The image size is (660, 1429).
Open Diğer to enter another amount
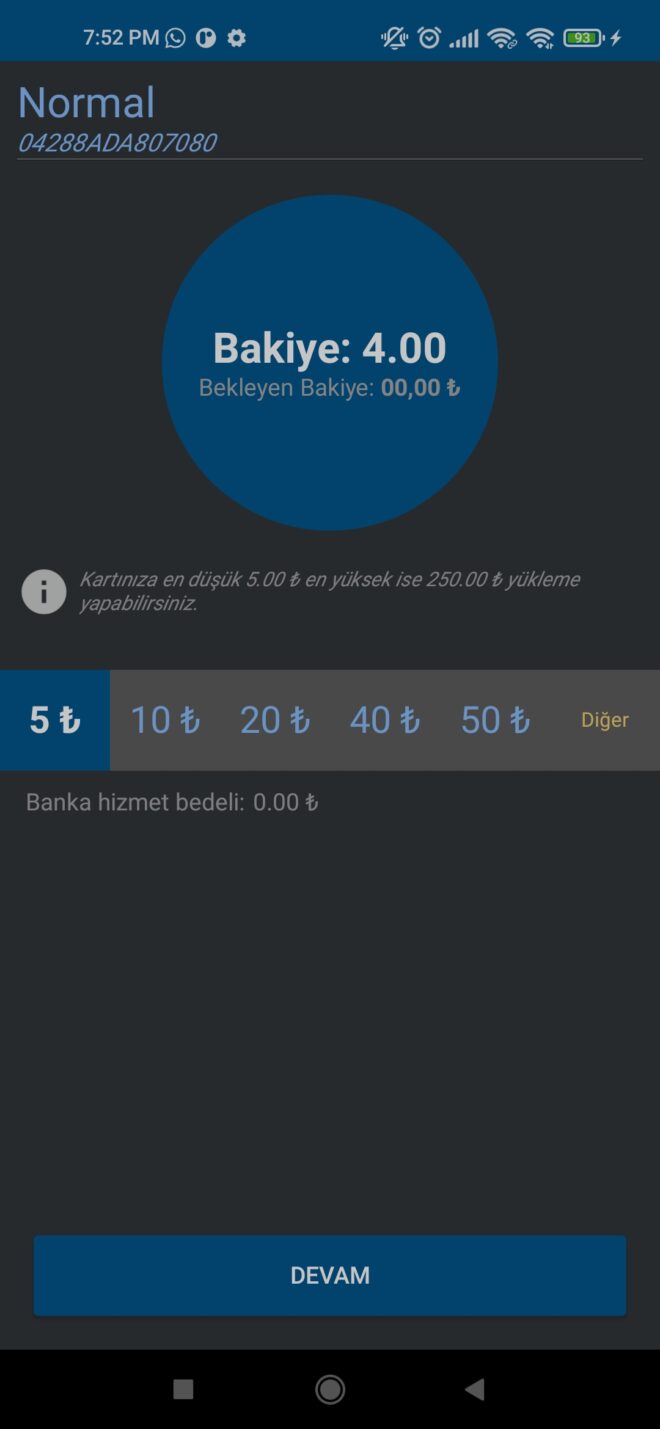(605, 720)
